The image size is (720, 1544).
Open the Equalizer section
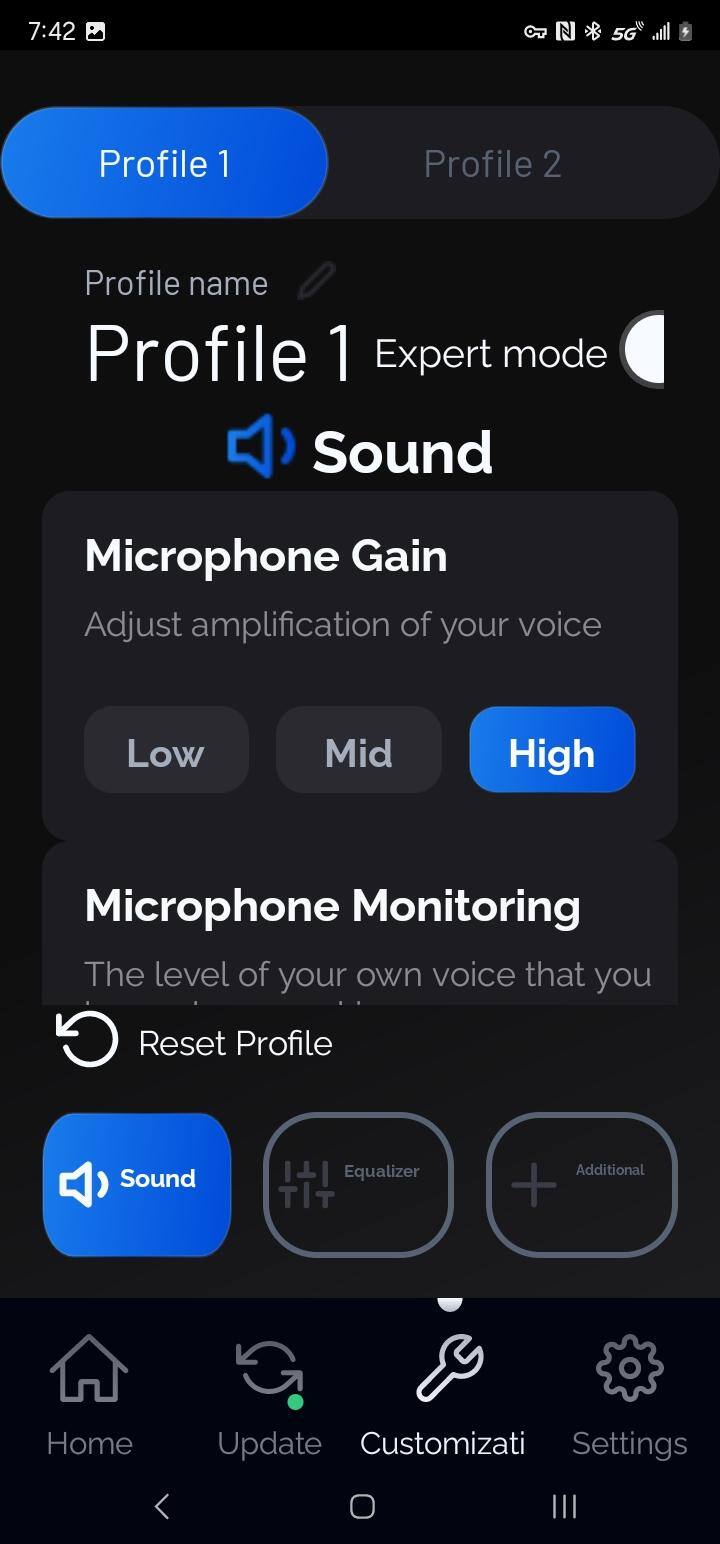coord(358,1184)
